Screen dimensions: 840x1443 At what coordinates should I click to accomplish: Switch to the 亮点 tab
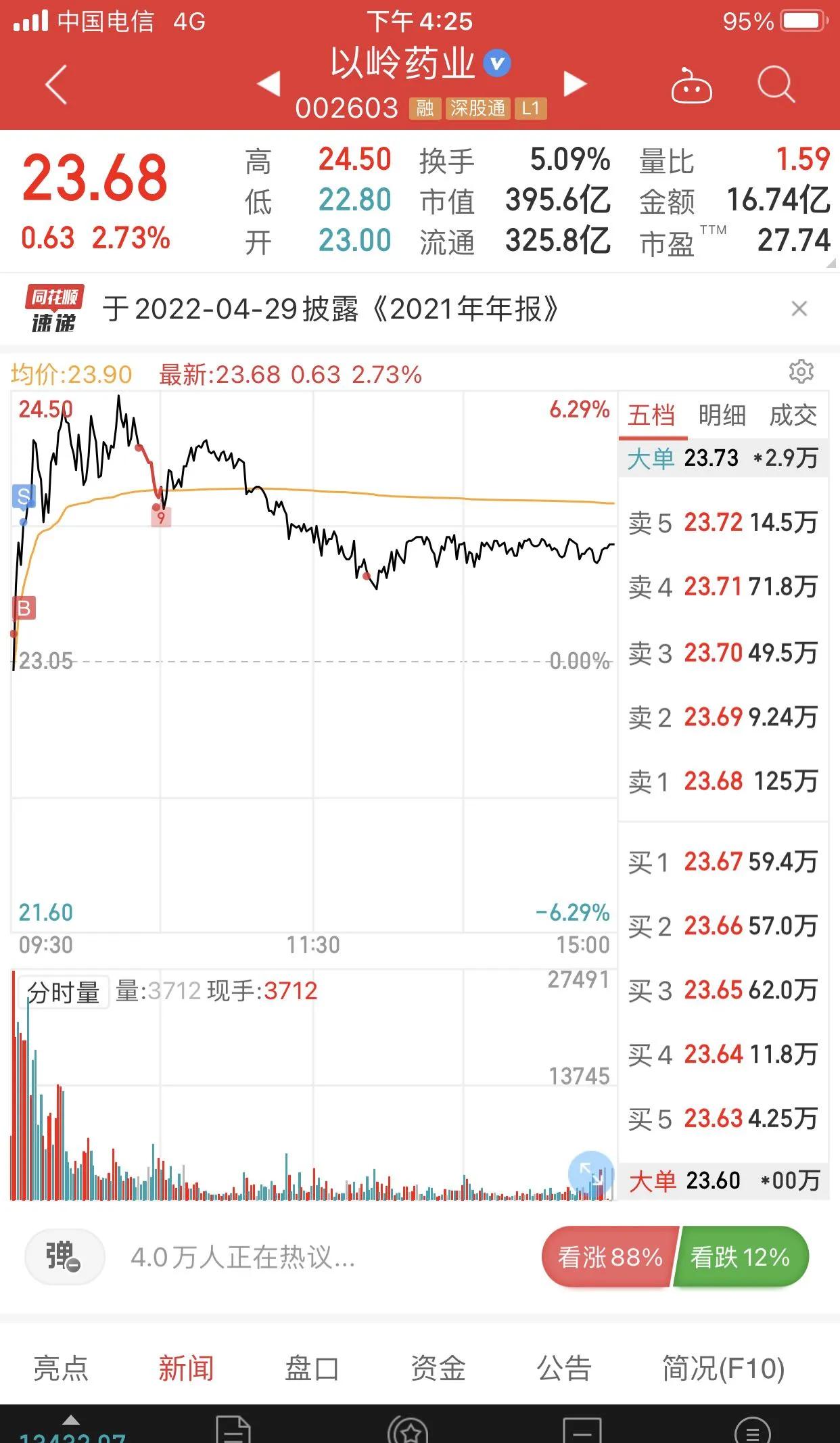(61, 1368)
